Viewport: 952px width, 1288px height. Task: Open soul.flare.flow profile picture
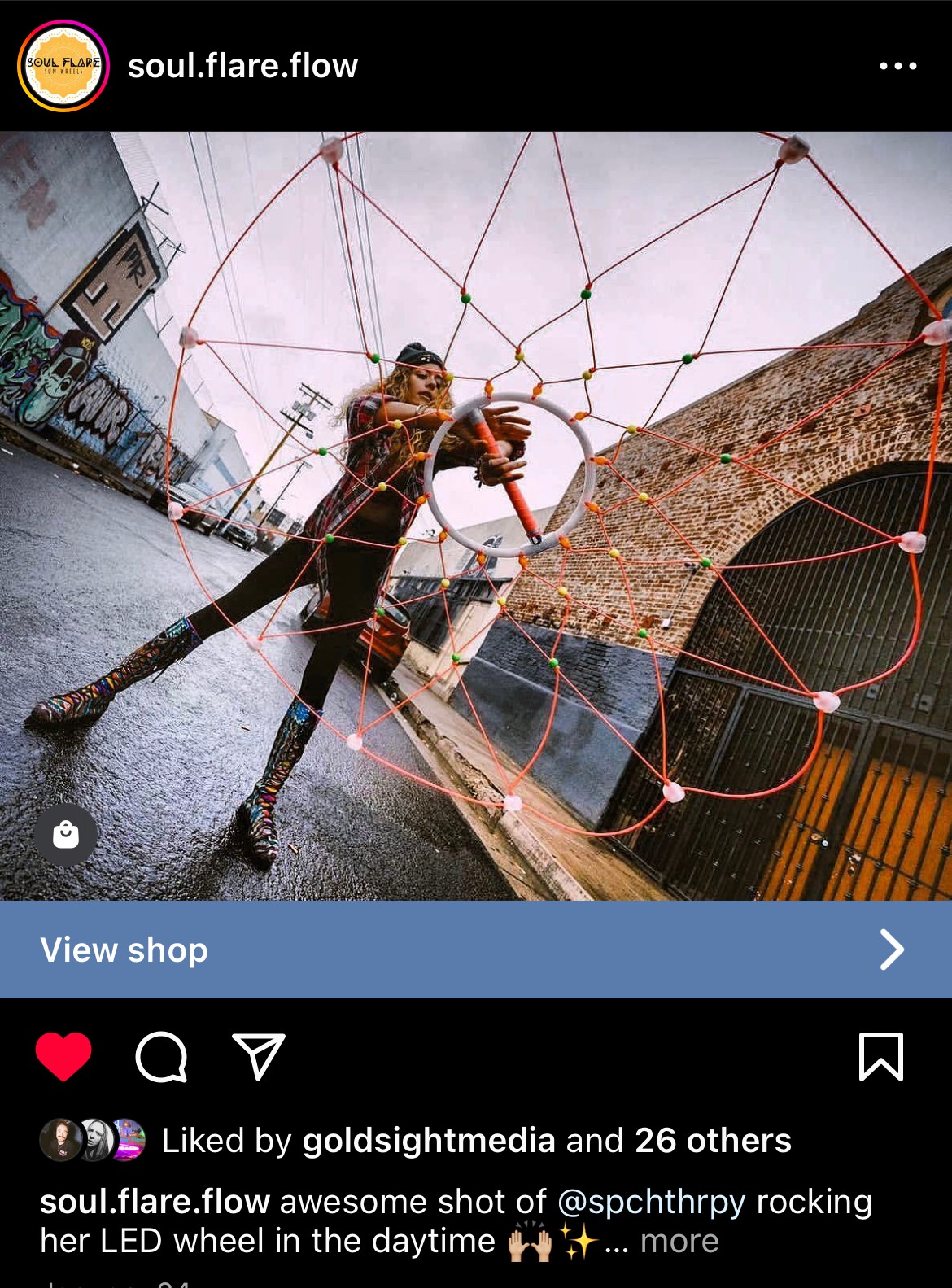coord(63,66)
